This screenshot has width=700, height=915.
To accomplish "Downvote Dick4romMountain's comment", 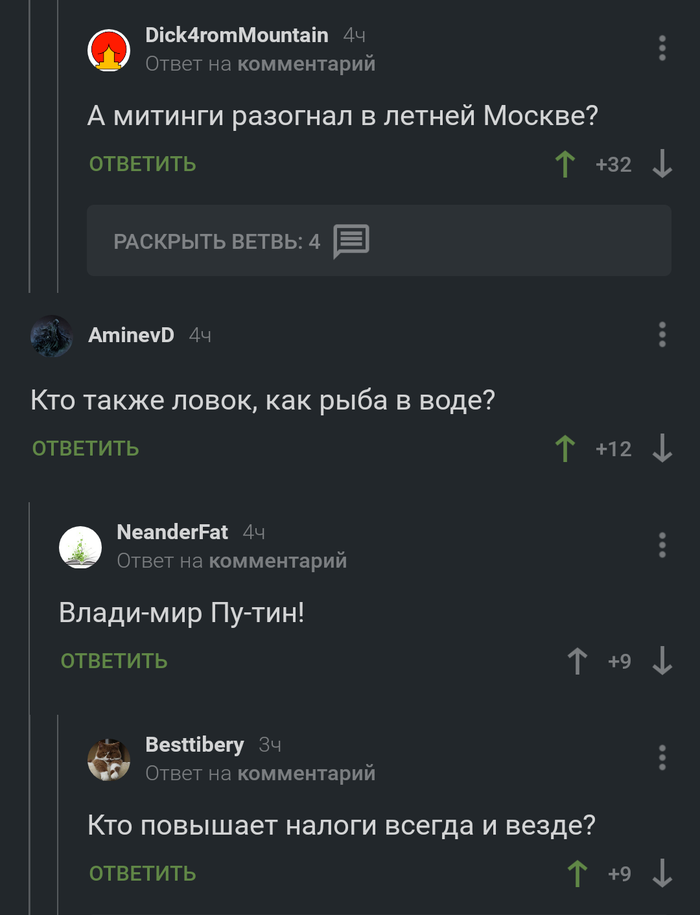I will (662, 164).
